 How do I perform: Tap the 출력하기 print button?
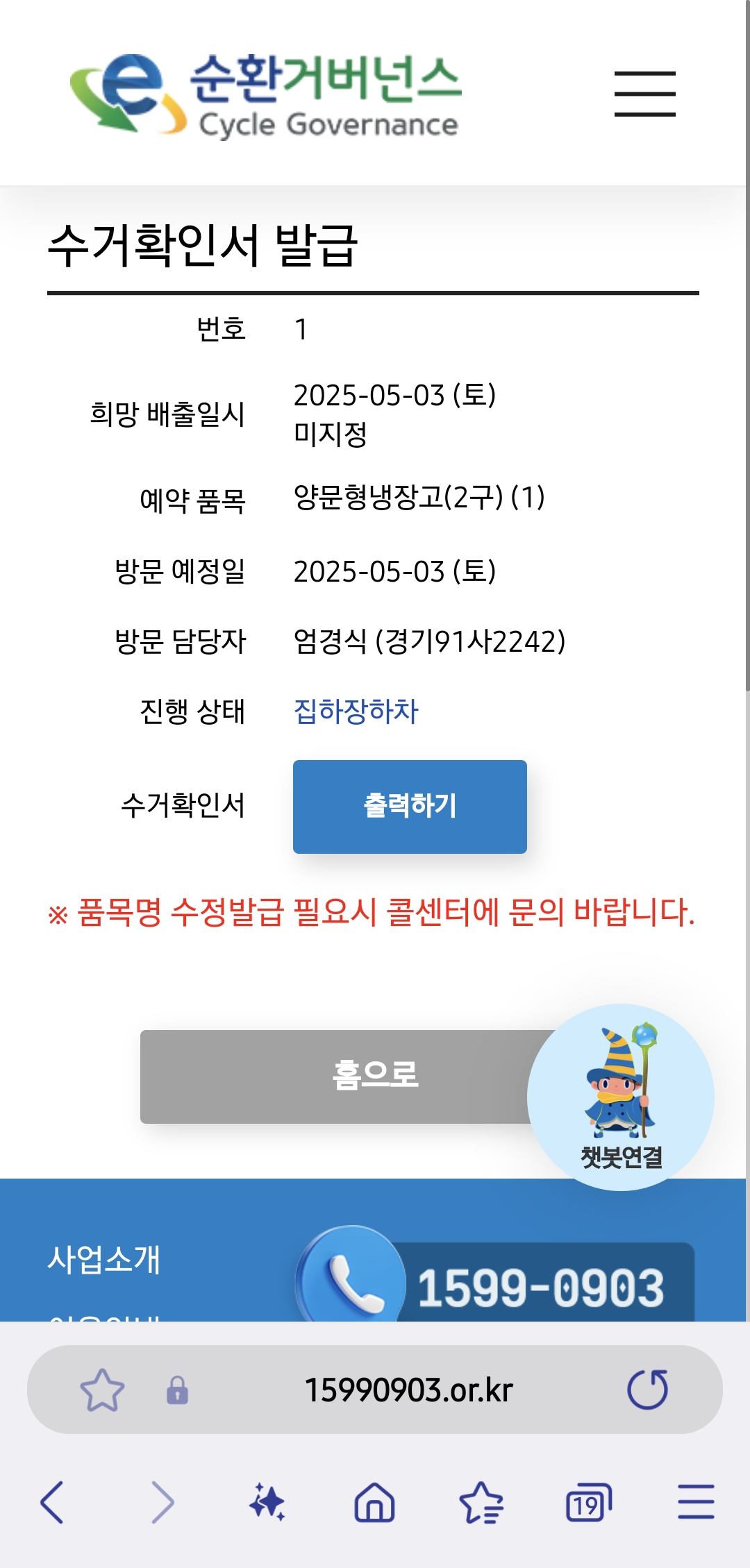(x=410, y=806)
